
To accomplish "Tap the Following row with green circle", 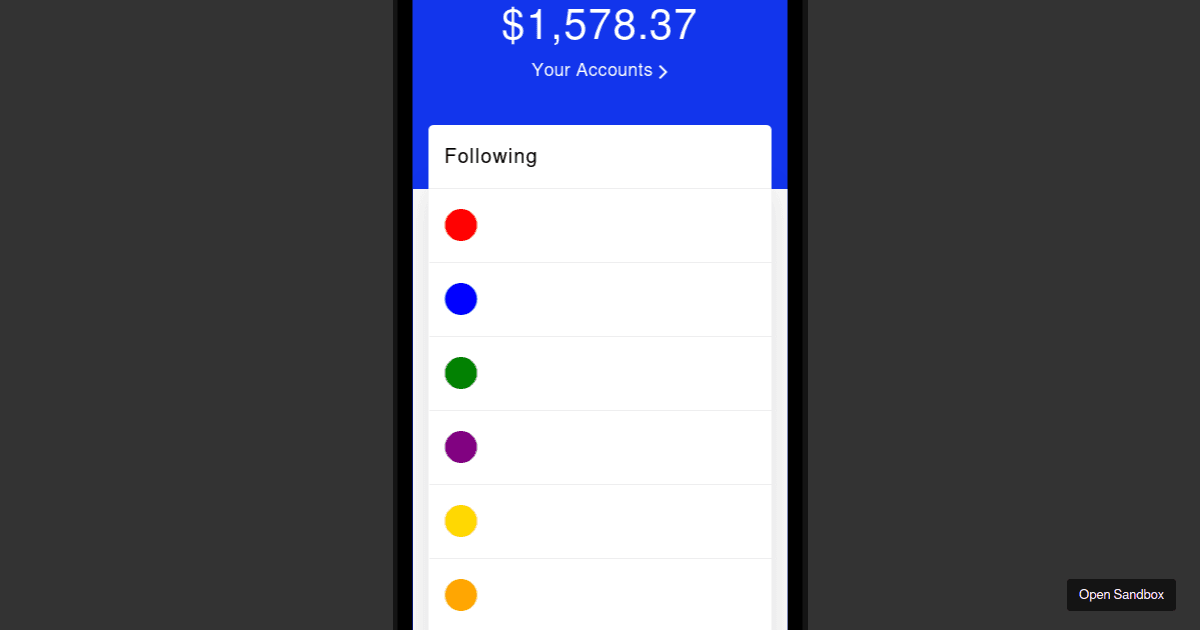I will [x=599, y=374].
